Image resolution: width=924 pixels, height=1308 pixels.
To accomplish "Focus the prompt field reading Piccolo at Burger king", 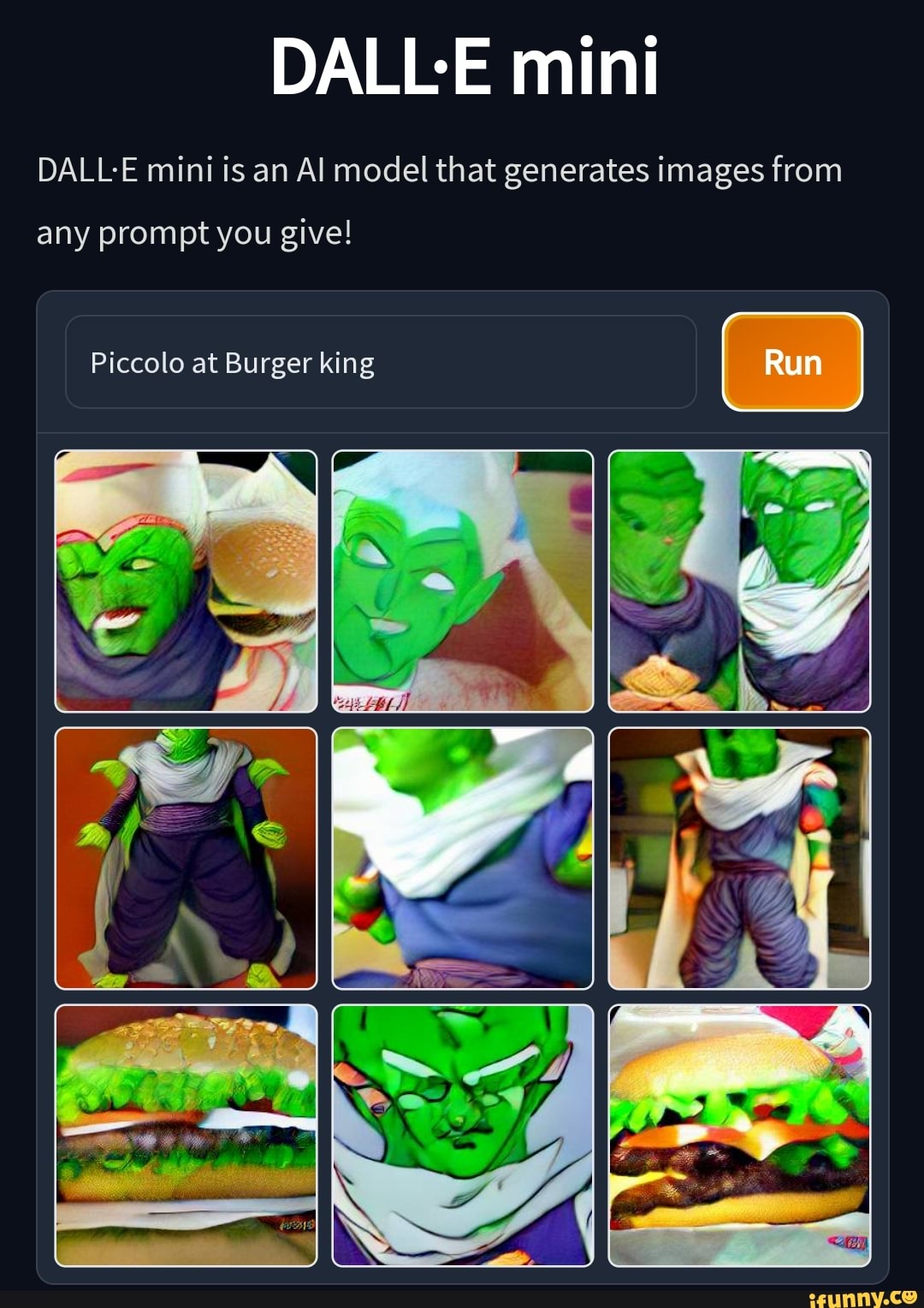I will (x=381, y=362).
